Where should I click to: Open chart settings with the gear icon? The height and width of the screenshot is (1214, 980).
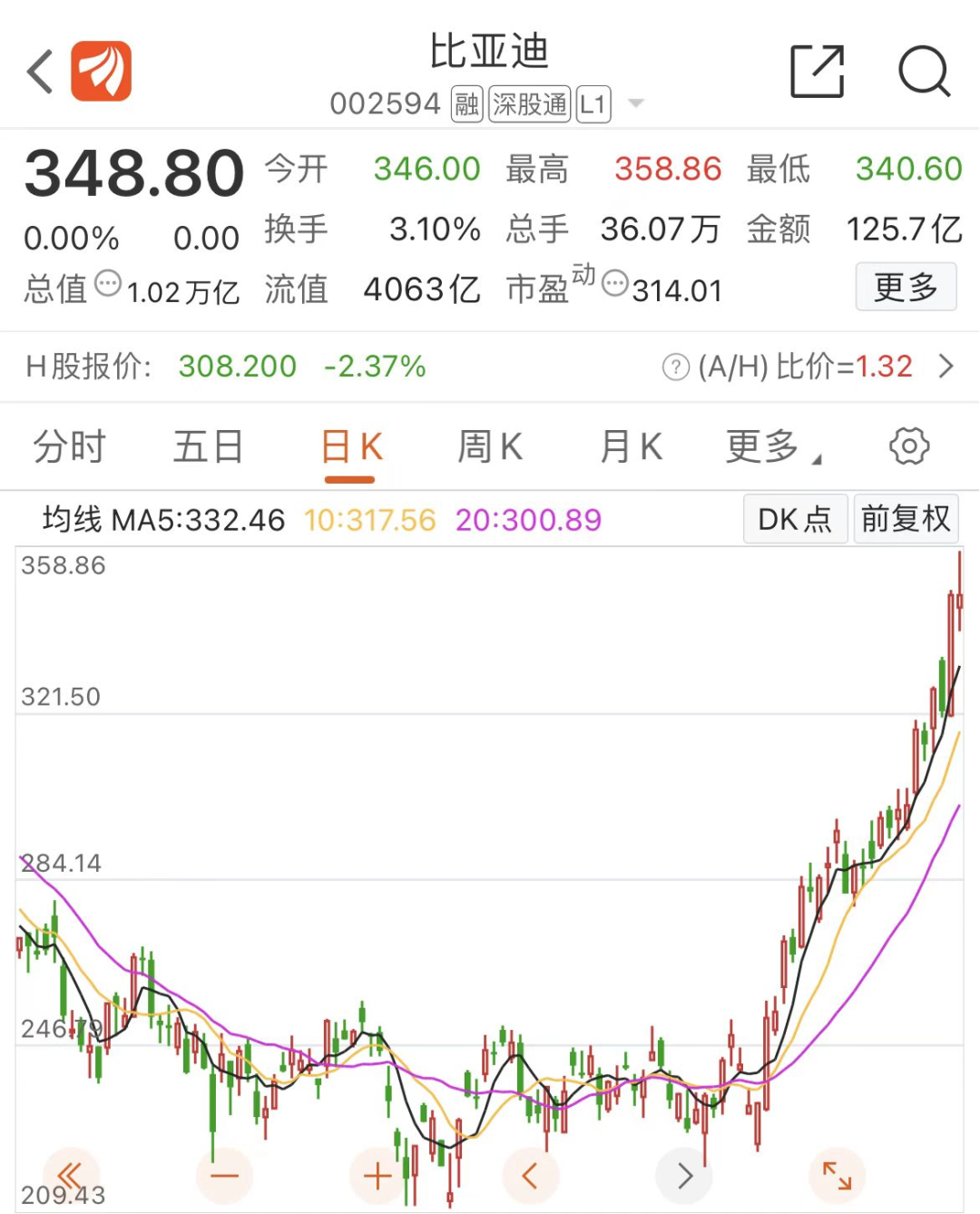pos(909,445)
